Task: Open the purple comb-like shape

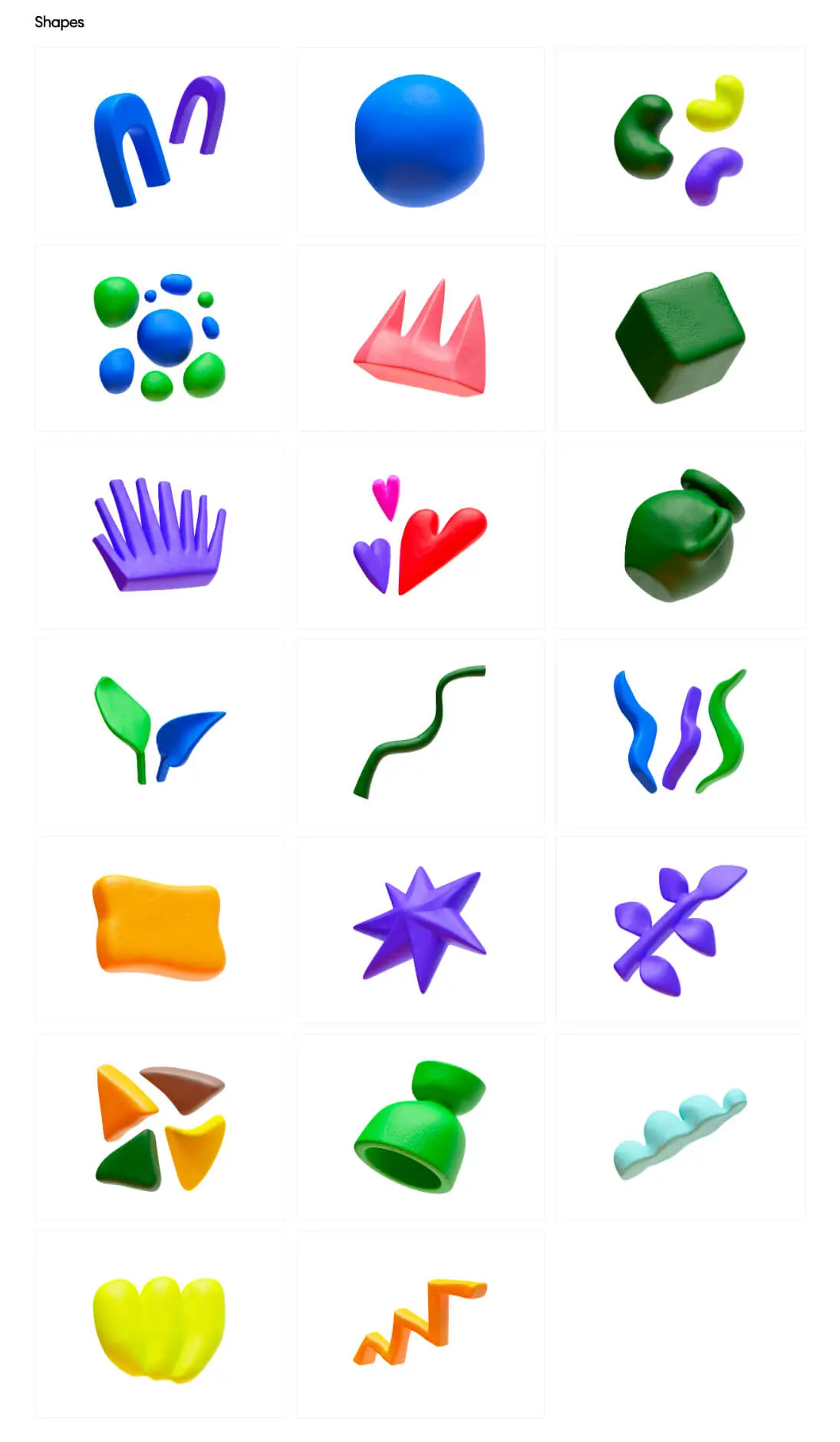Action: pyautogui.click(x=159, y=535)
